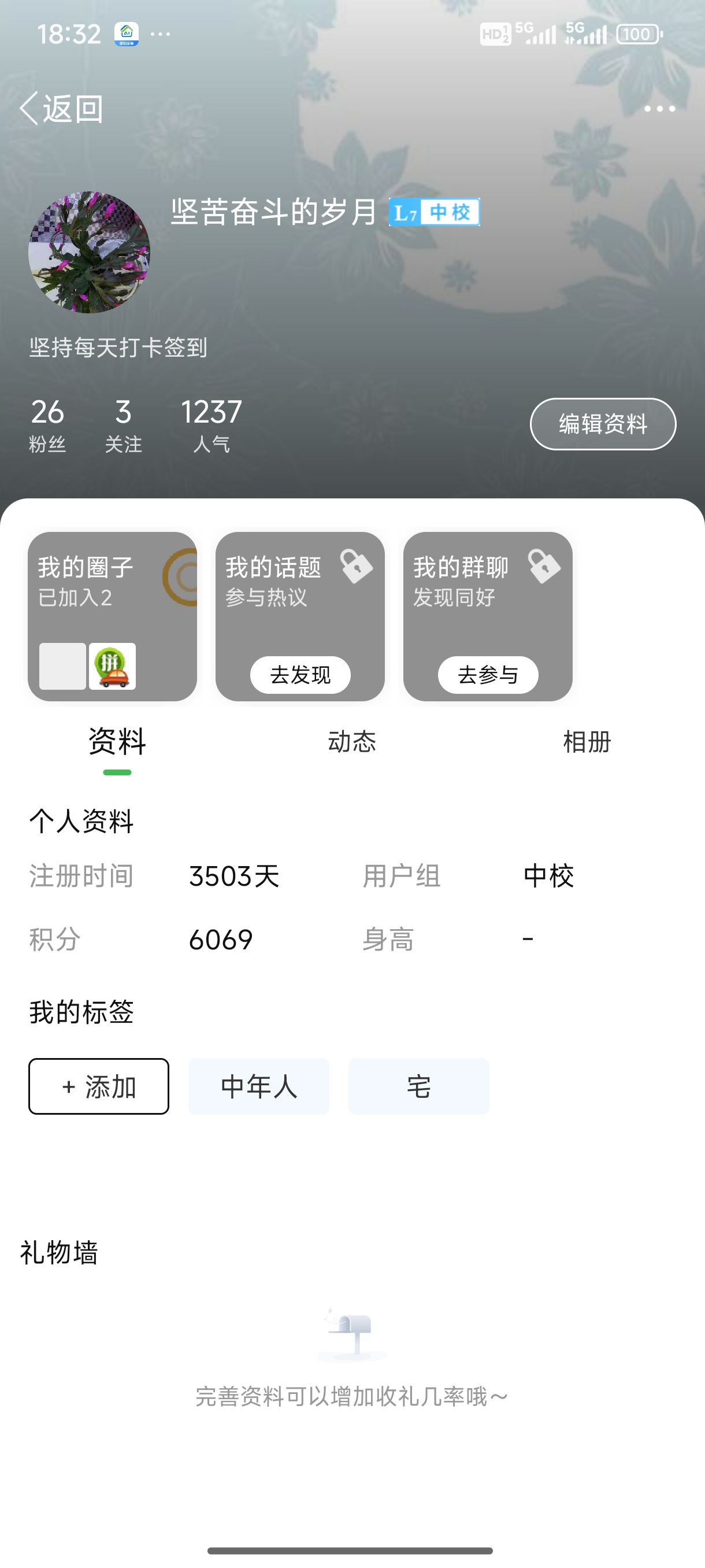Switch to the 动态 tab

pyautogui.click(x=351, y=741)
